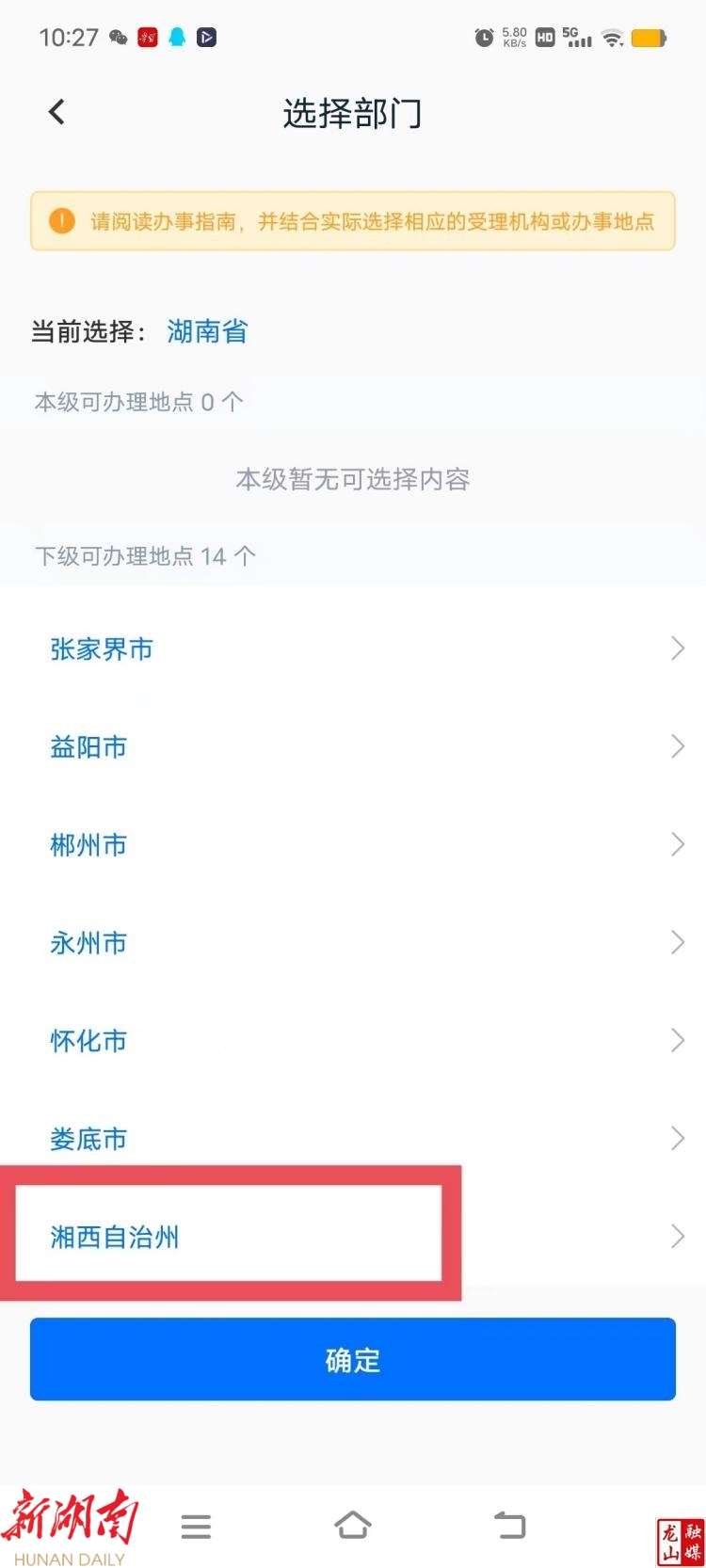The height and width of the screenshot is (1568, 706).
Task: Go to the system home screen
Action: [x=353, y=1526]
